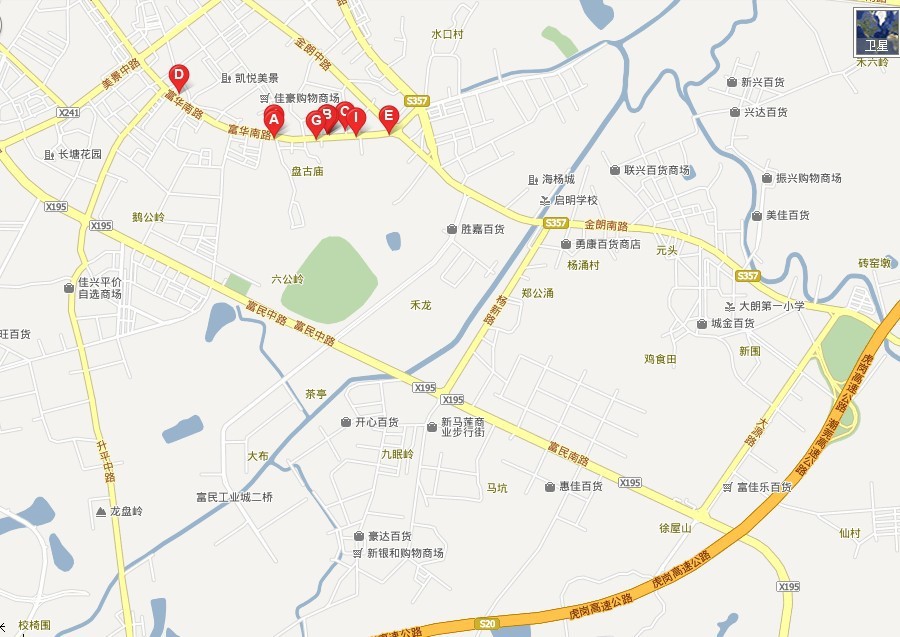Select map marker I
The height and width of the screenshot is (637, 900).
(x=357, y=119)
